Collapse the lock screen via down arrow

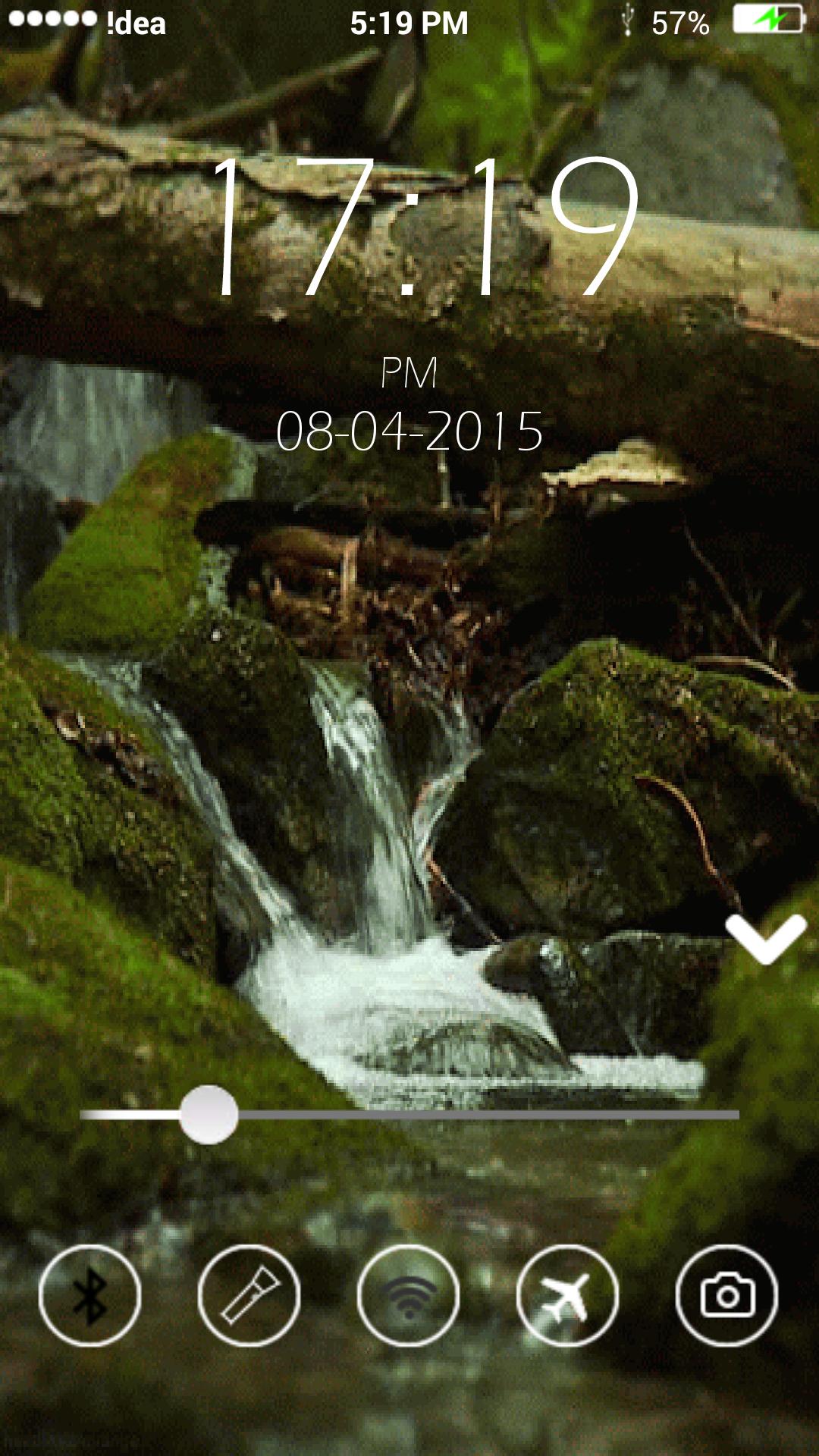pos(766,940)
